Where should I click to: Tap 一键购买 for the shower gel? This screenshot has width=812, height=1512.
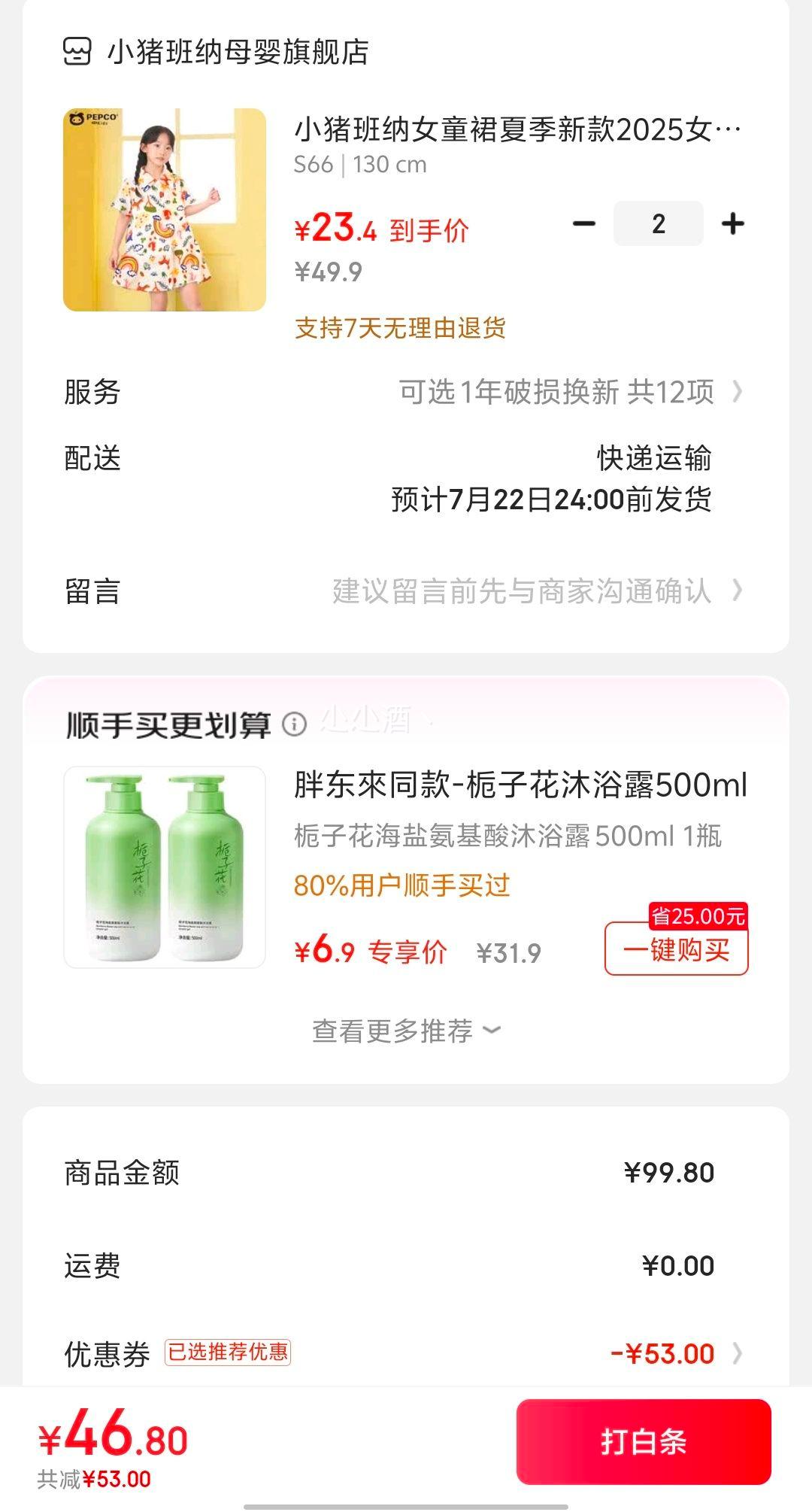677,949
